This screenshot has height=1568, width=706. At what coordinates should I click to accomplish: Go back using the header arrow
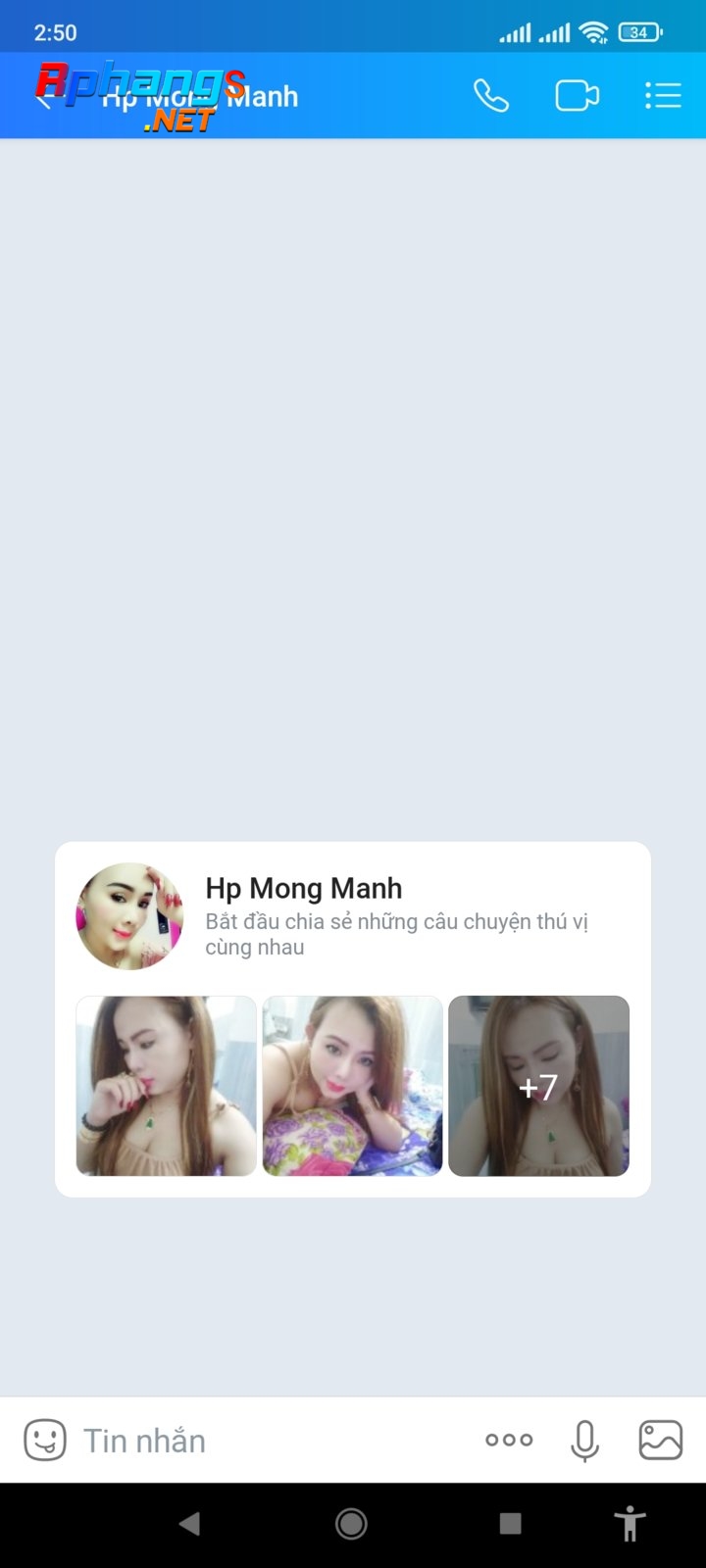tap(44, 99)
